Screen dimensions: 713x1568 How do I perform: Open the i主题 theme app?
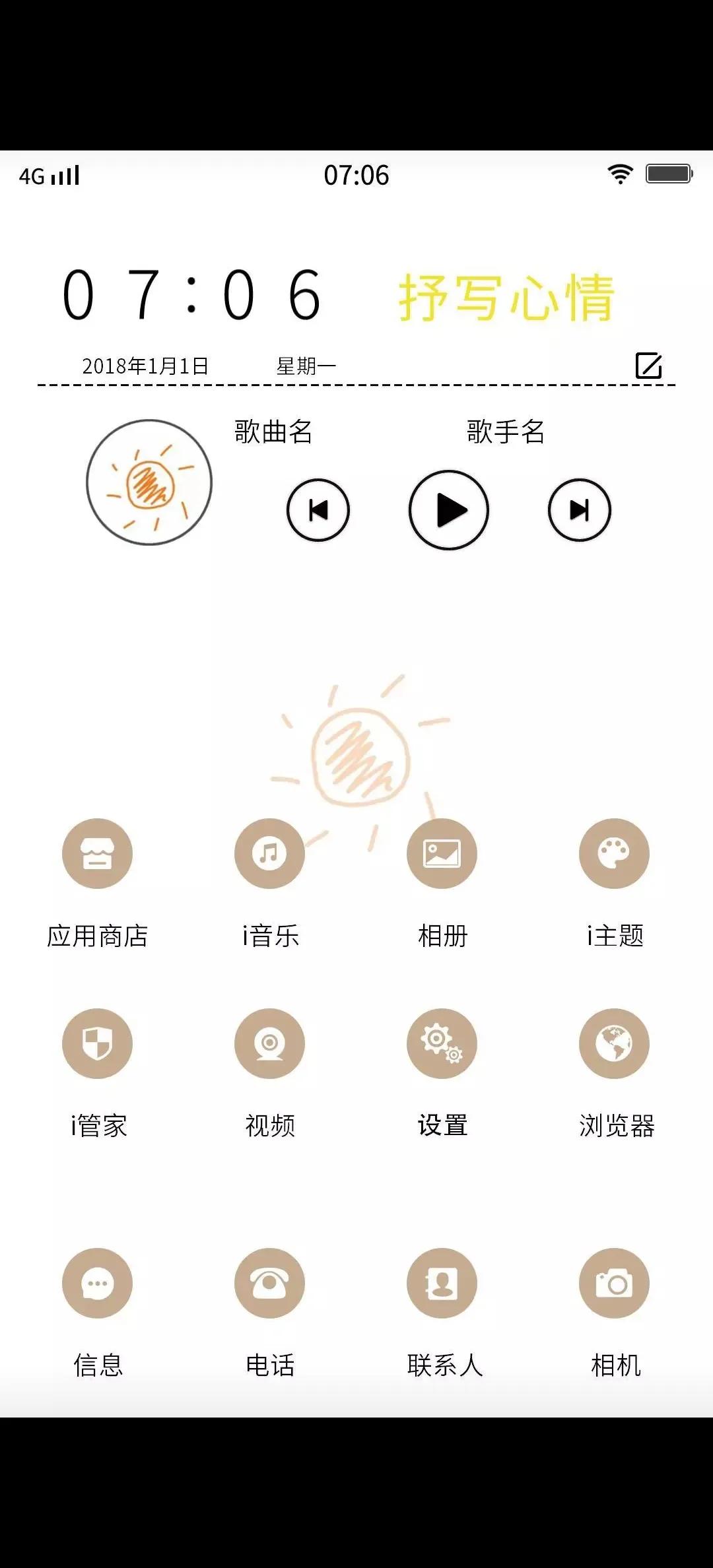(613, 853)
